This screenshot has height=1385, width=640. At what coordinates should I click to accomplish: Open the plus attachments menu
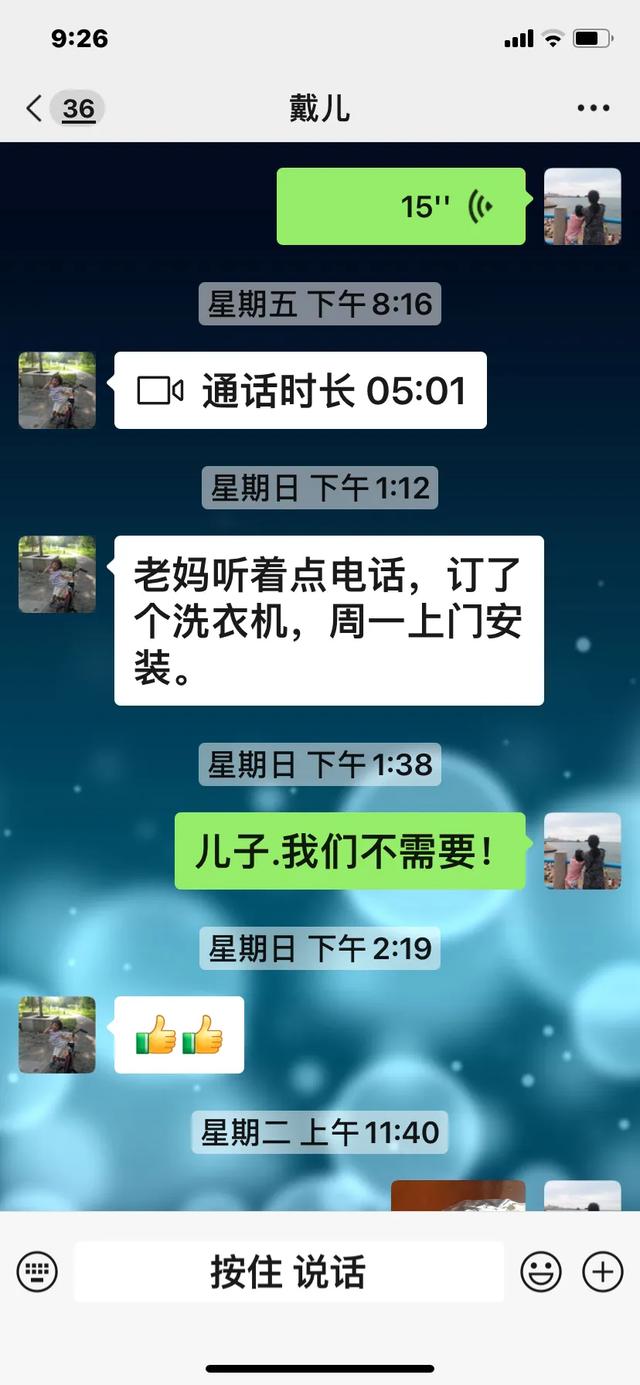(603, 1272)
